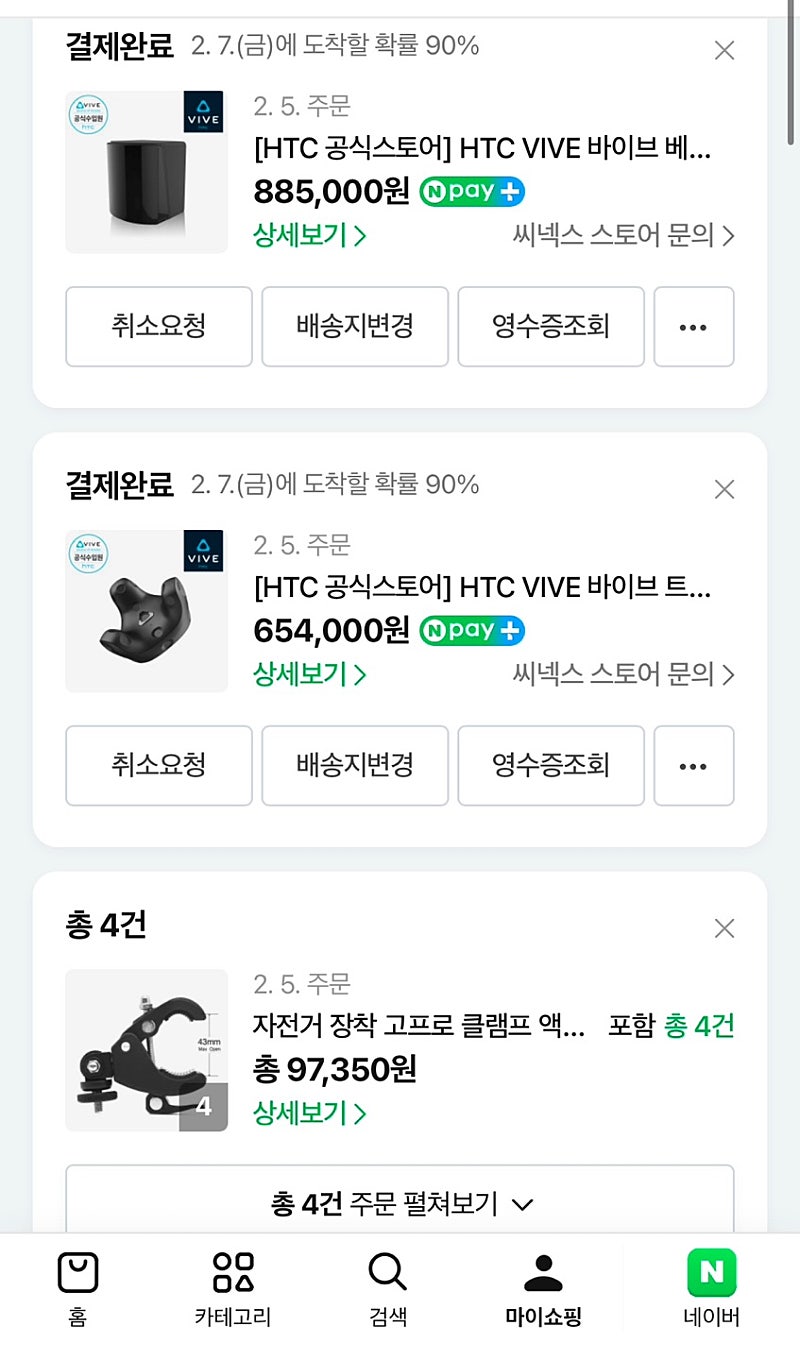
Task: Request cancellation of the 885,000원 order
Action: [x=159, y=326]
